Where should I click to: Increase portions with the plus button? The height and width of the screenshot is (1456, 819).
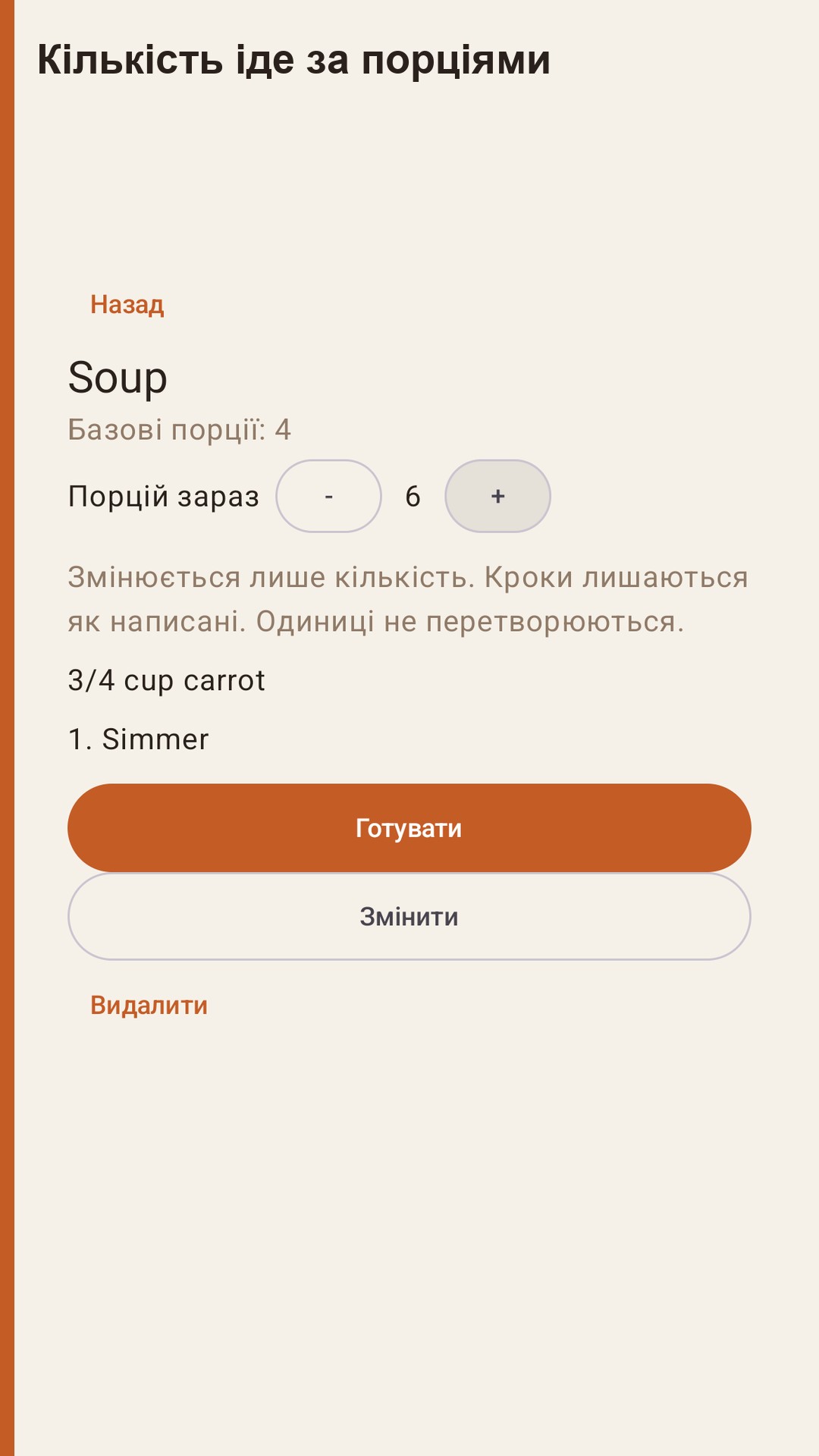[x=497, y=496]
